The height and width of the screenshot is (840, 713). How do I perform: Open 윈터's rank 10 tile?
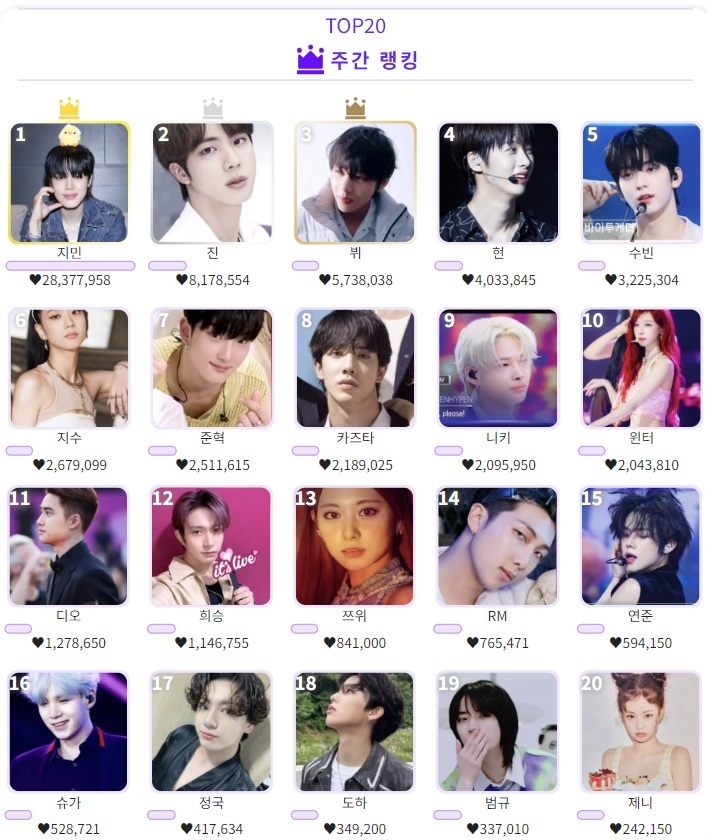641,368
